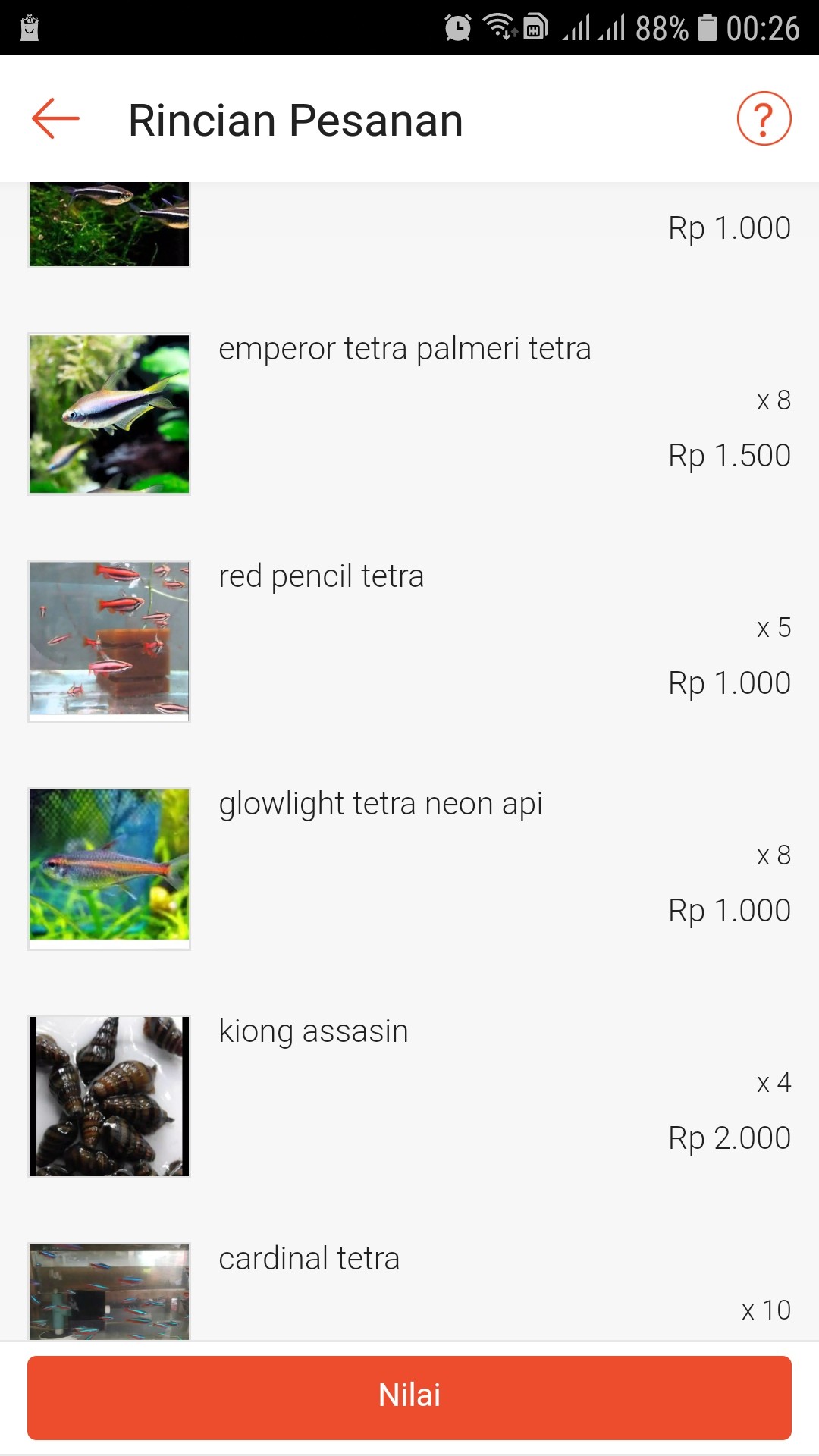Click the kiong assasin snail photo
Screen dimensions: 819x1456
(108, 1095)
